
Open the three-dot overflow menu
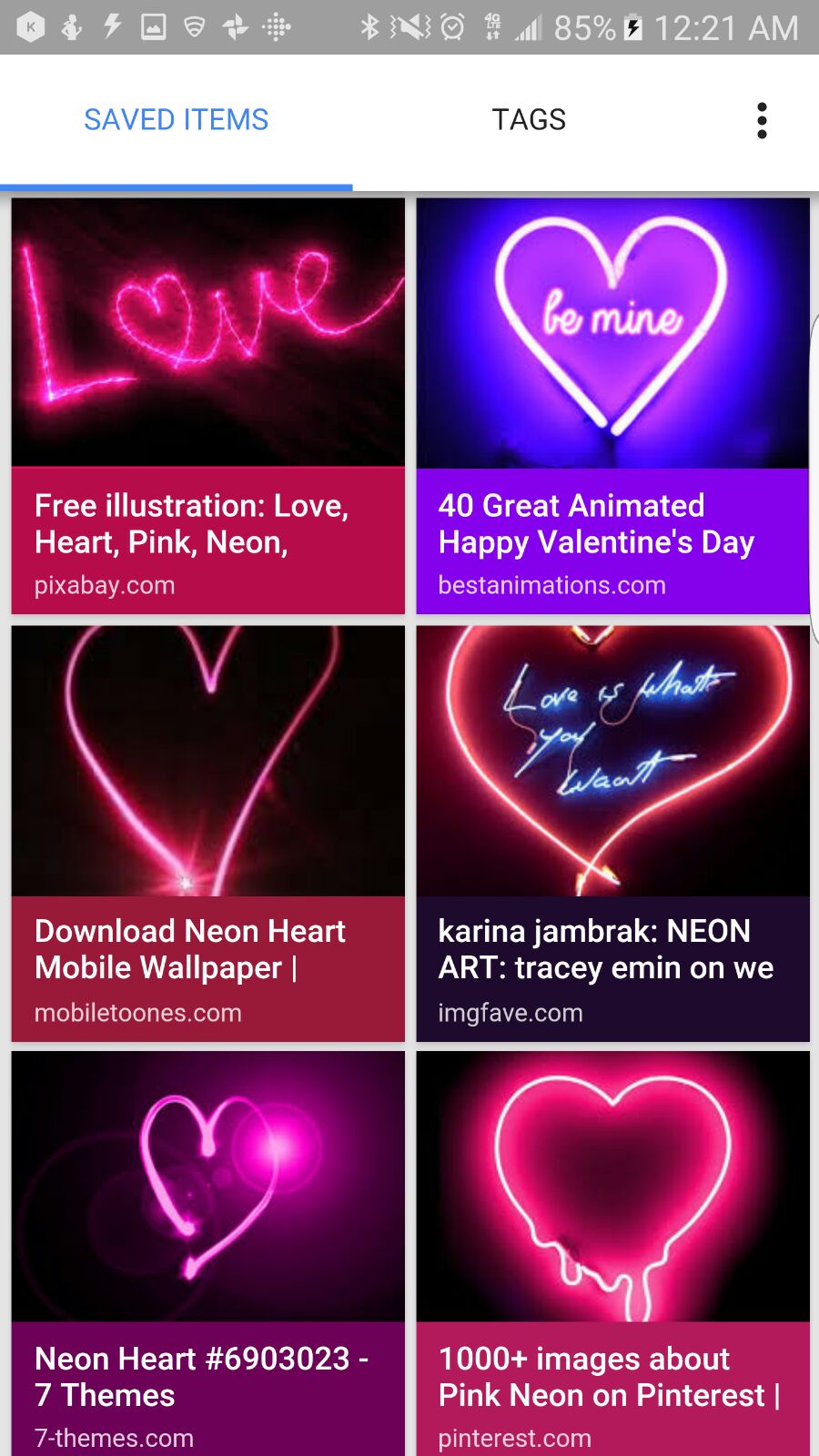(x=762, y=120)
